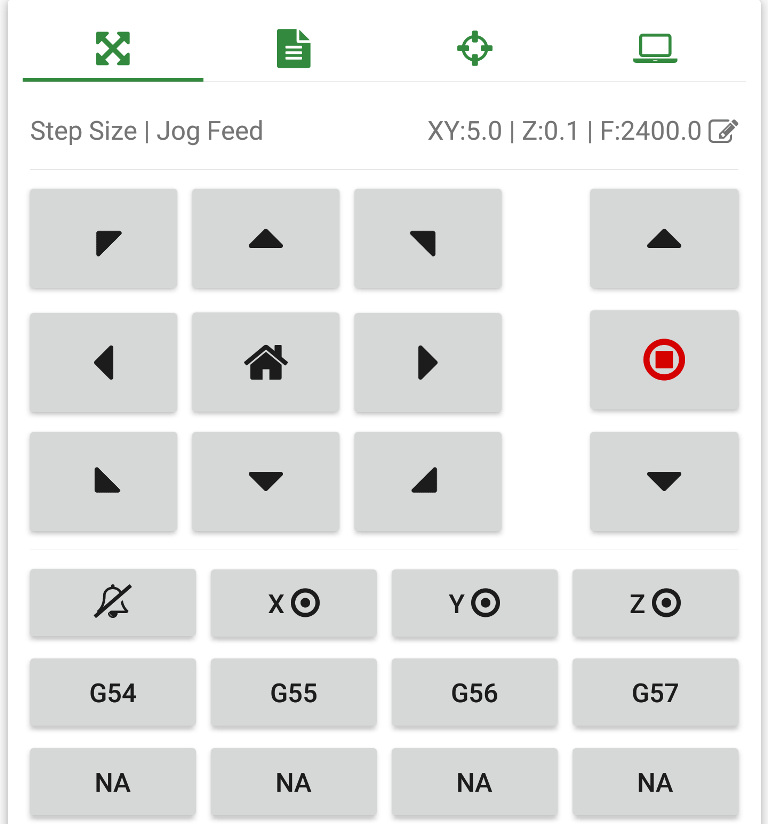Screen dimensions: 768x824
Task: Lower the Z axis
Action: (664, 481)
